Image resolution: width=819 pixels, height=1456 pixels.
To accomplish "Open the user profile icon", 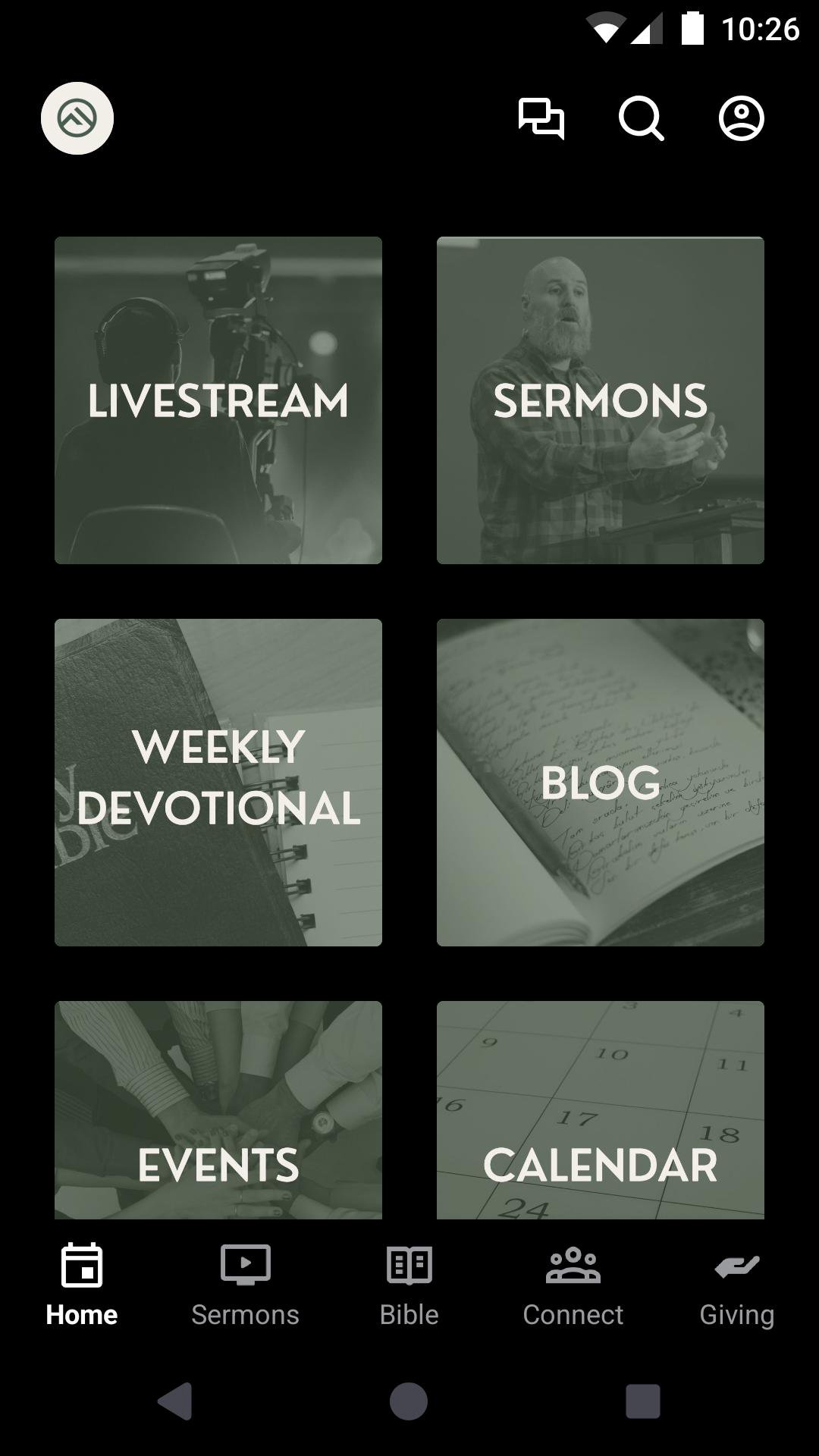I will [x=742, y=118].
